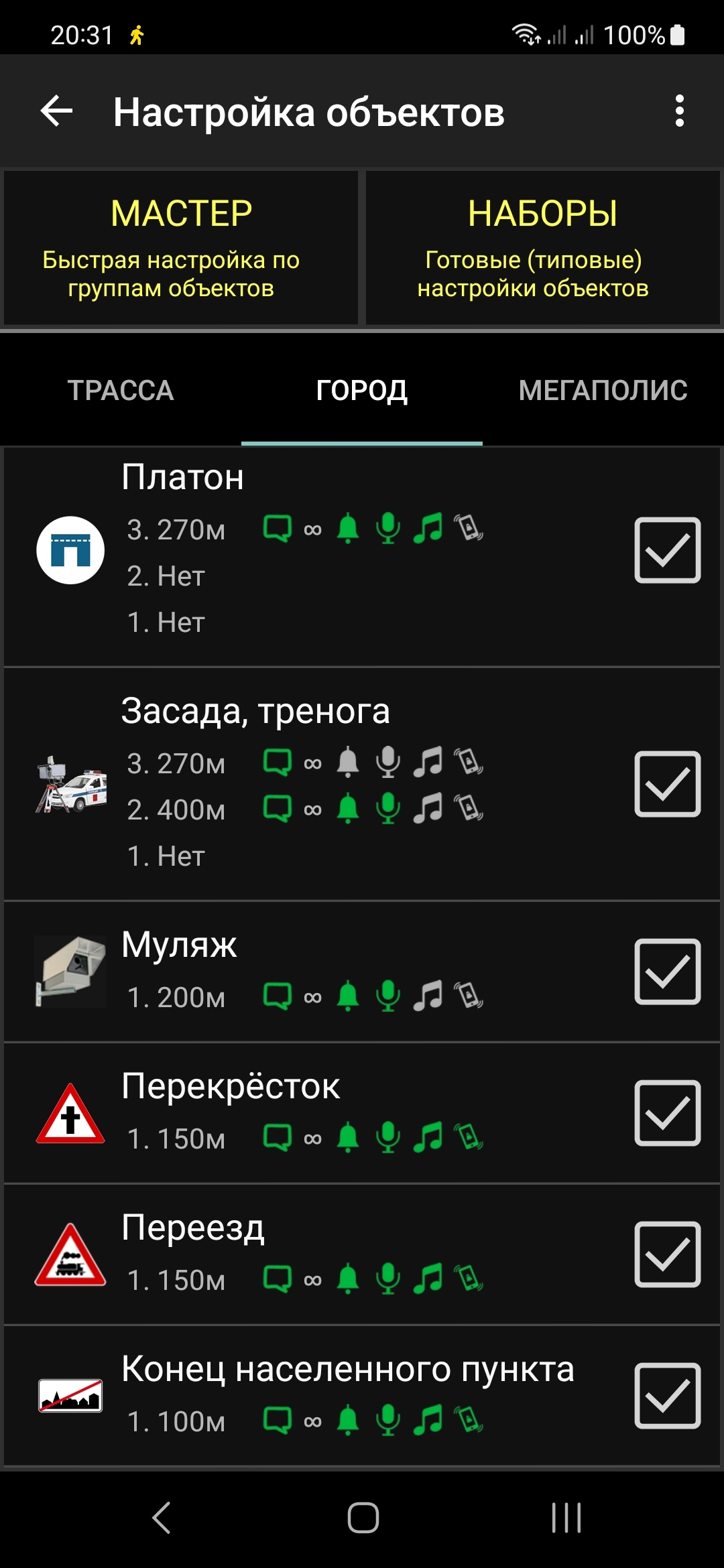This screenshot has height=1568, width=724.
Task: Go back using the app bar arrow
Action: coord(57,111)
